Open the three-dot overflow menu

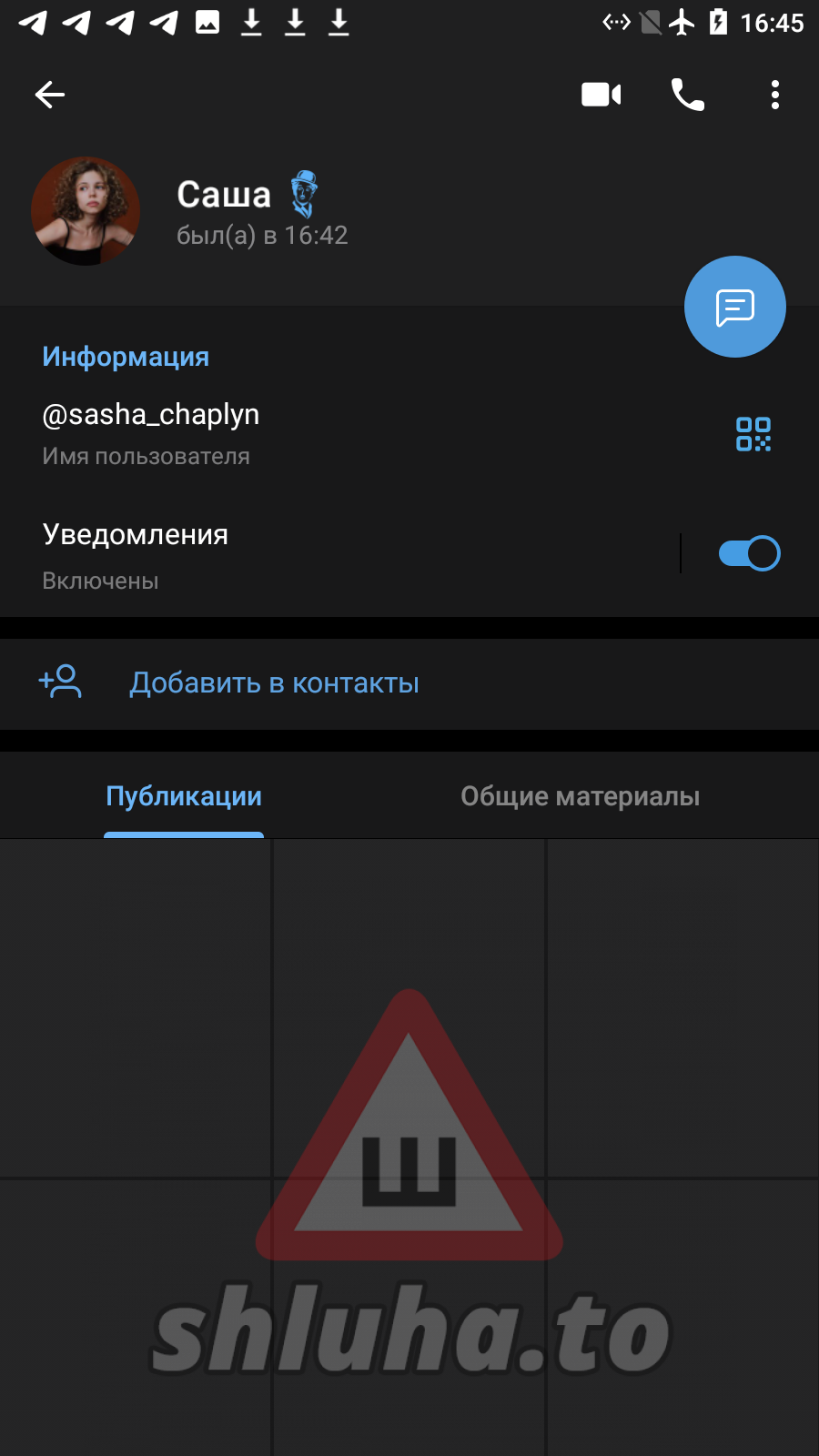coord(774,95)
